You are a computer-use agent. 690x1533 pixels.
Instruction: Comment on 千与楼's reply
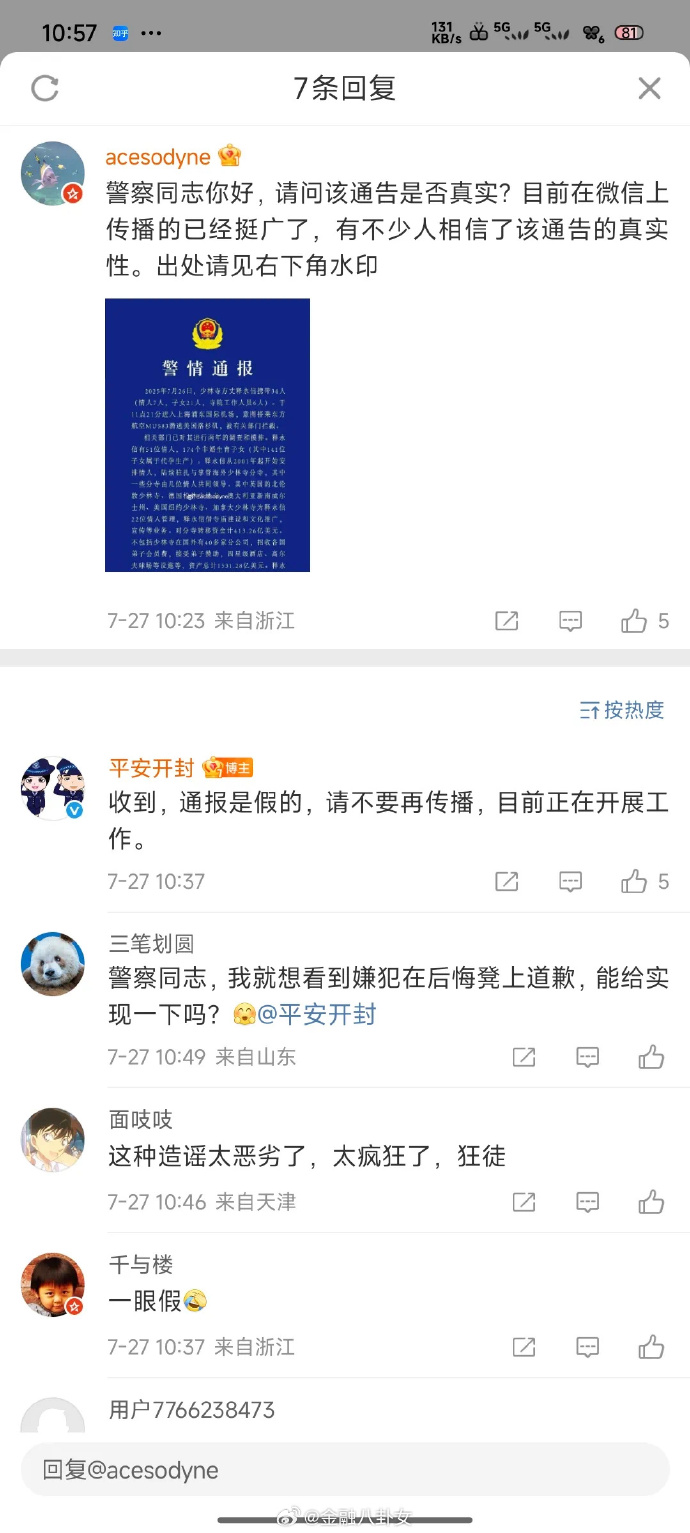[588, 1347]
